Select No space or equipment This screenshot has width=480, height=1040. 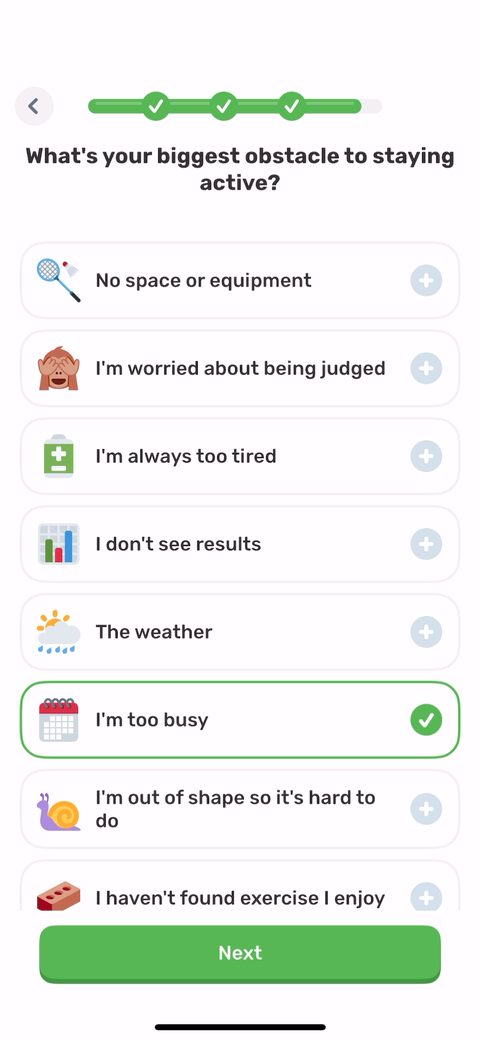[x=240, y=281]
